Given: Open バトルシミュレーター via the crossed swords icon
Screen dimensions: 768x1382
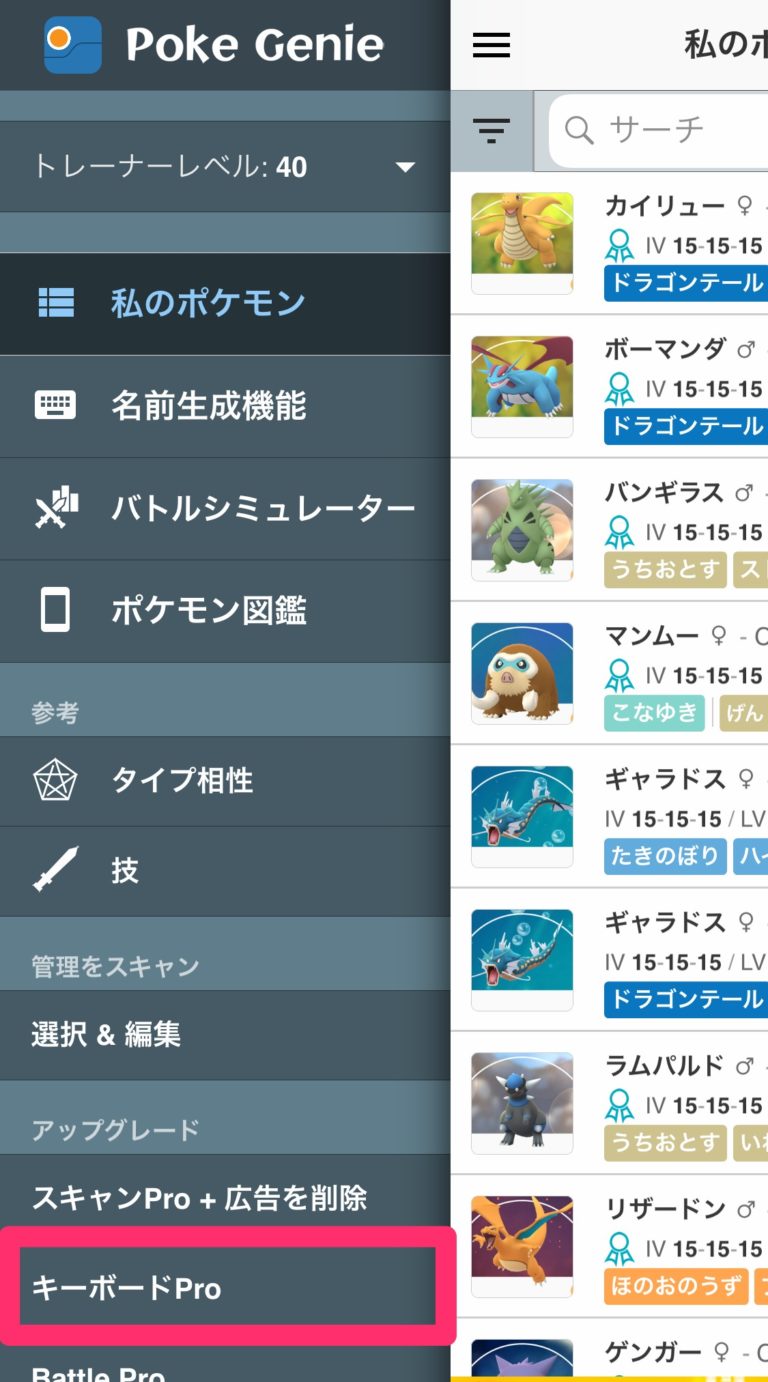Looking at the screenshot, I should (x=57, y=507).
